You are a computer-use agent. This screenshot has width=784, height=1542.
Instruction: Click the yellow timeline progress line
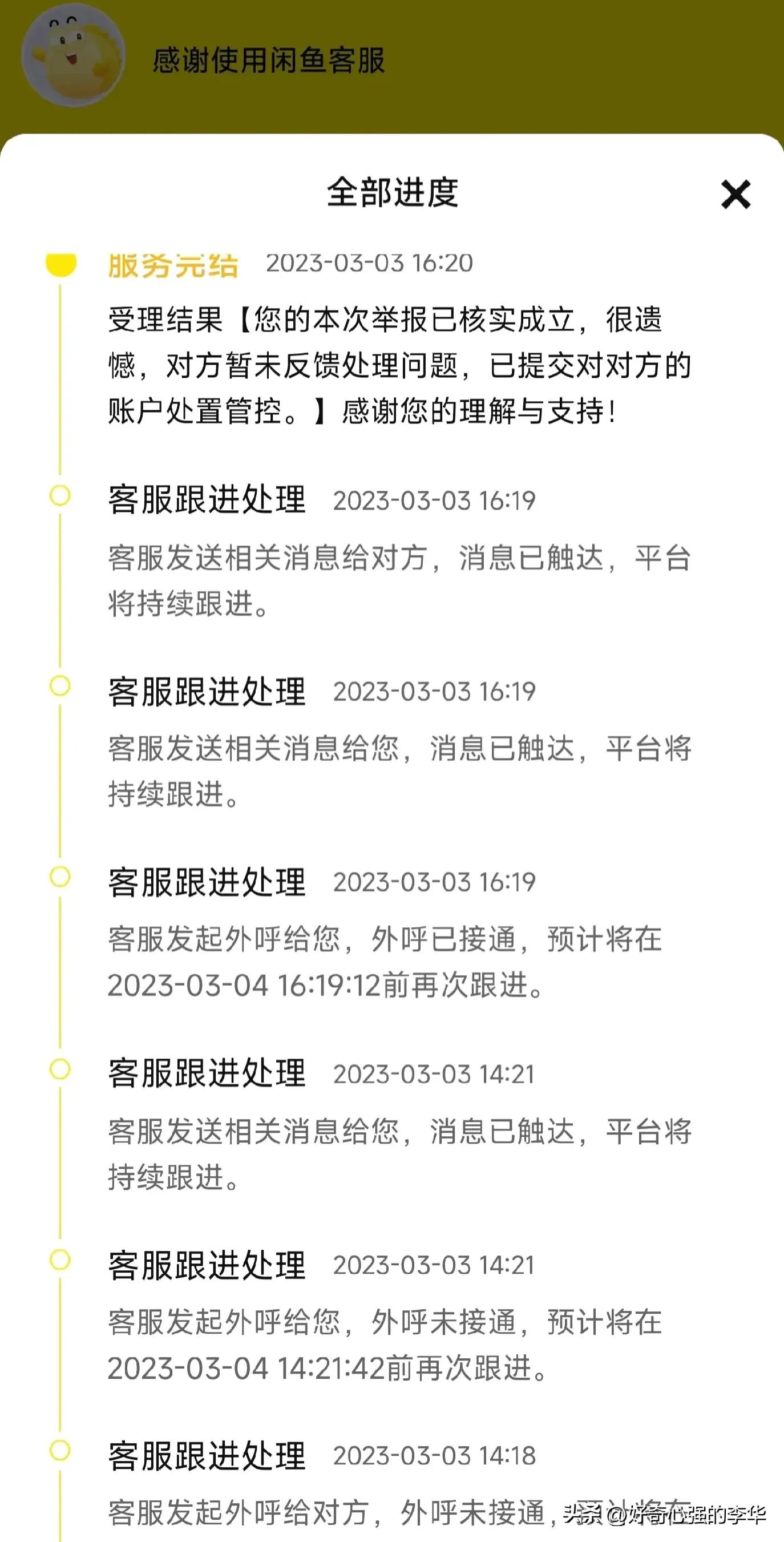(60, 599)
